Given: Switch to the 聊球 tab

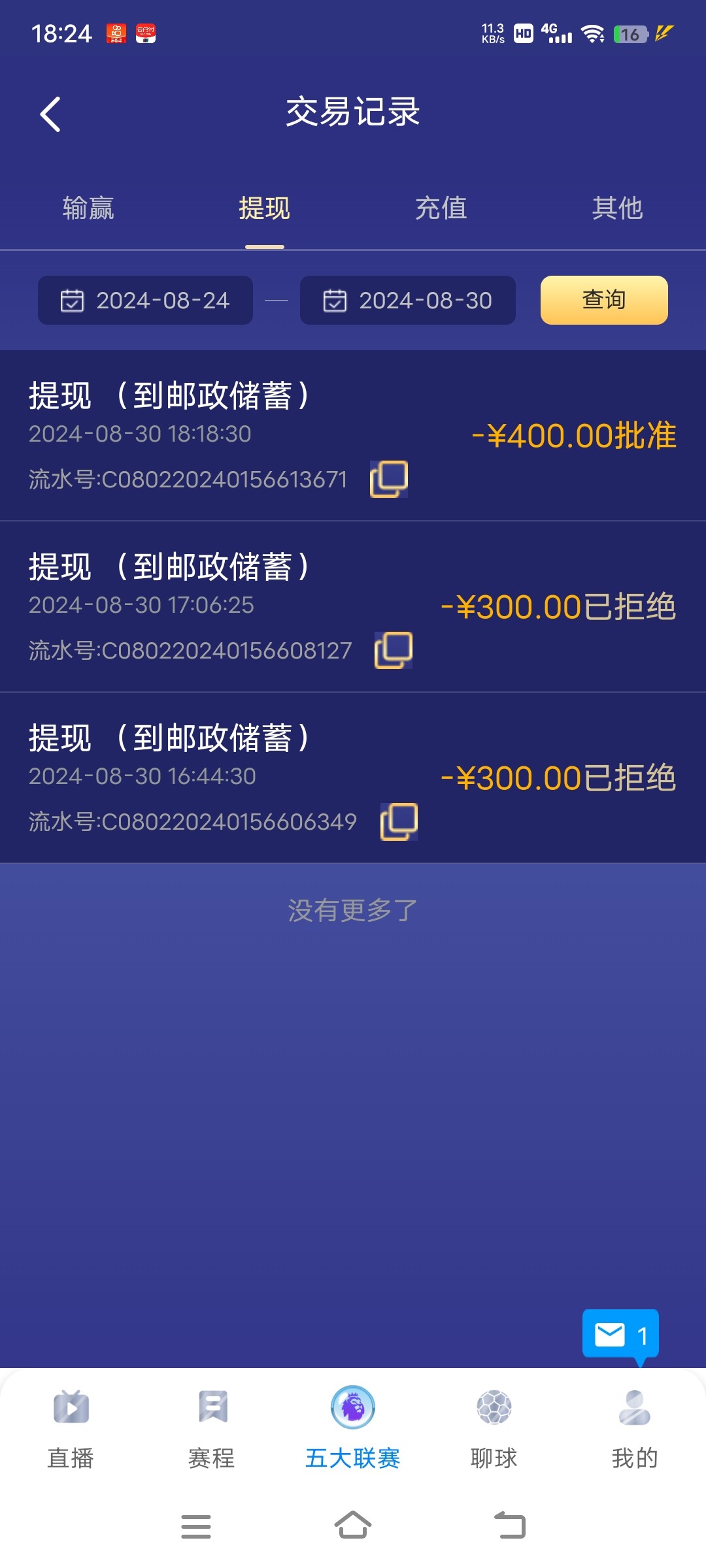Looking at the screenshot, I should pos(494,1428).
